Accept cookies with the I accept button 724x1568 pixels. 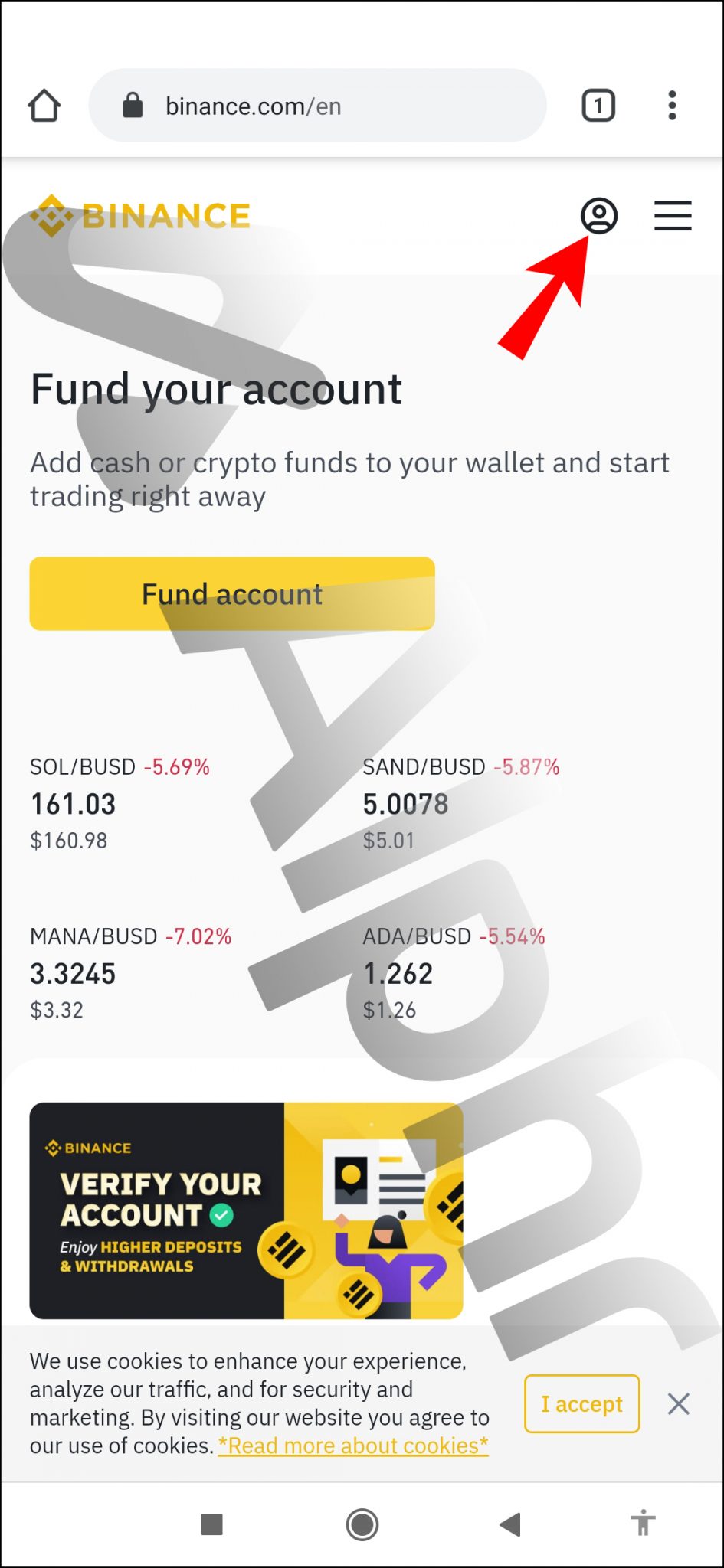581,1404
